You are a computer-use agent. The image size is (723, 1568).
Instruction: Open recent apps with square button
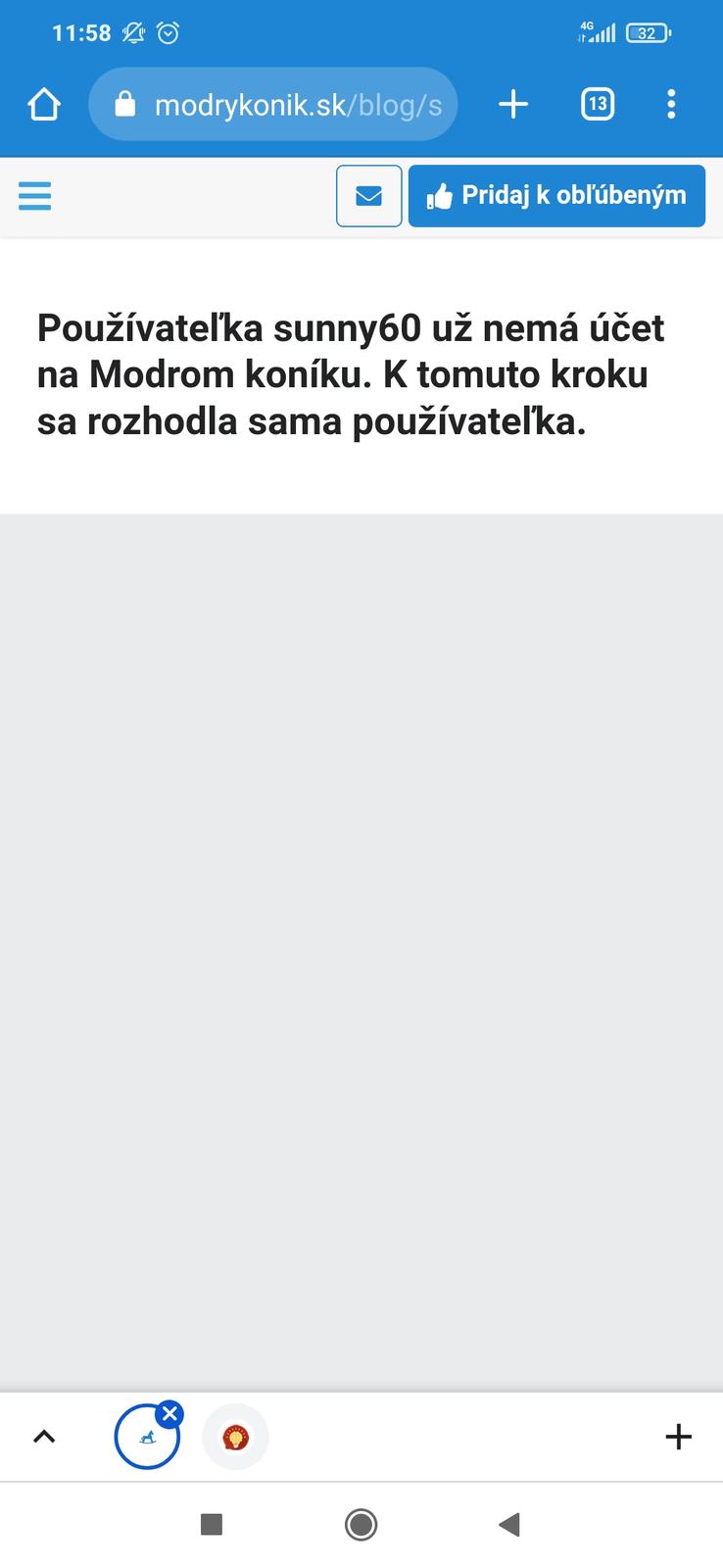pyautogui.click(x=212, y=1524)
